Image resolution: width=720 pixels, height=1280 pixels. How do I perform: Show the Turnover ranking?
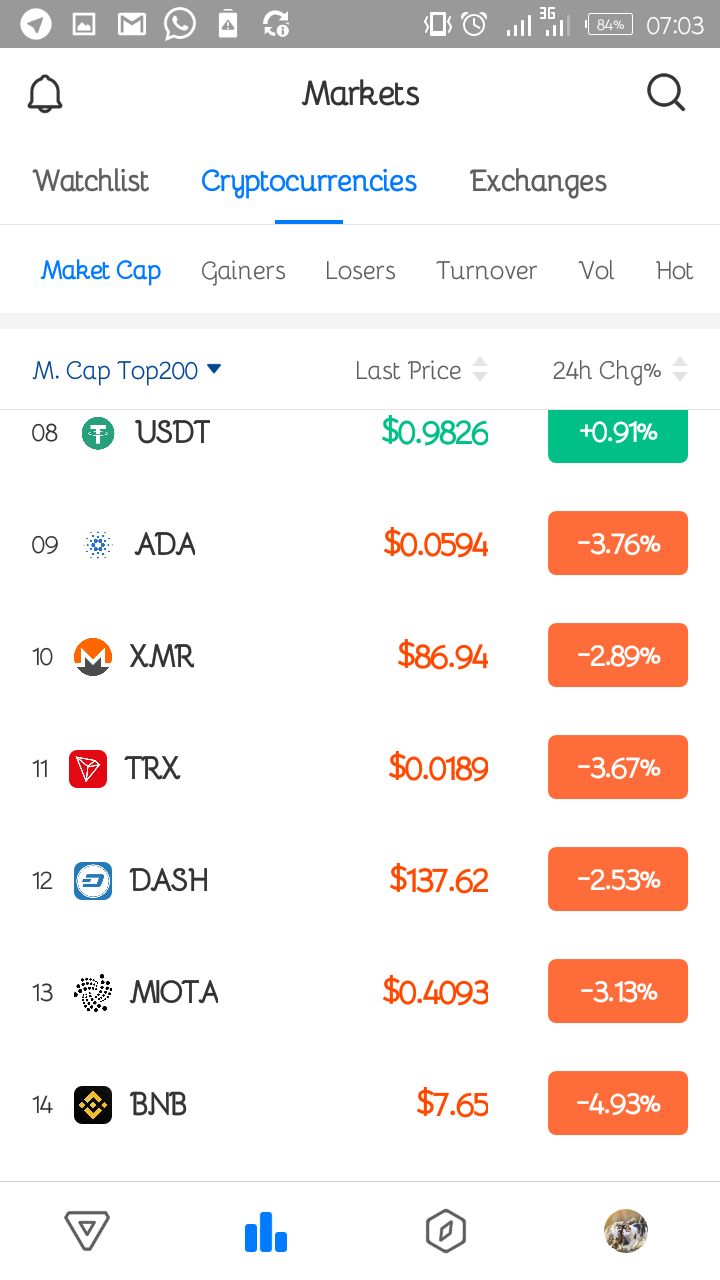(x=486, y=271)
